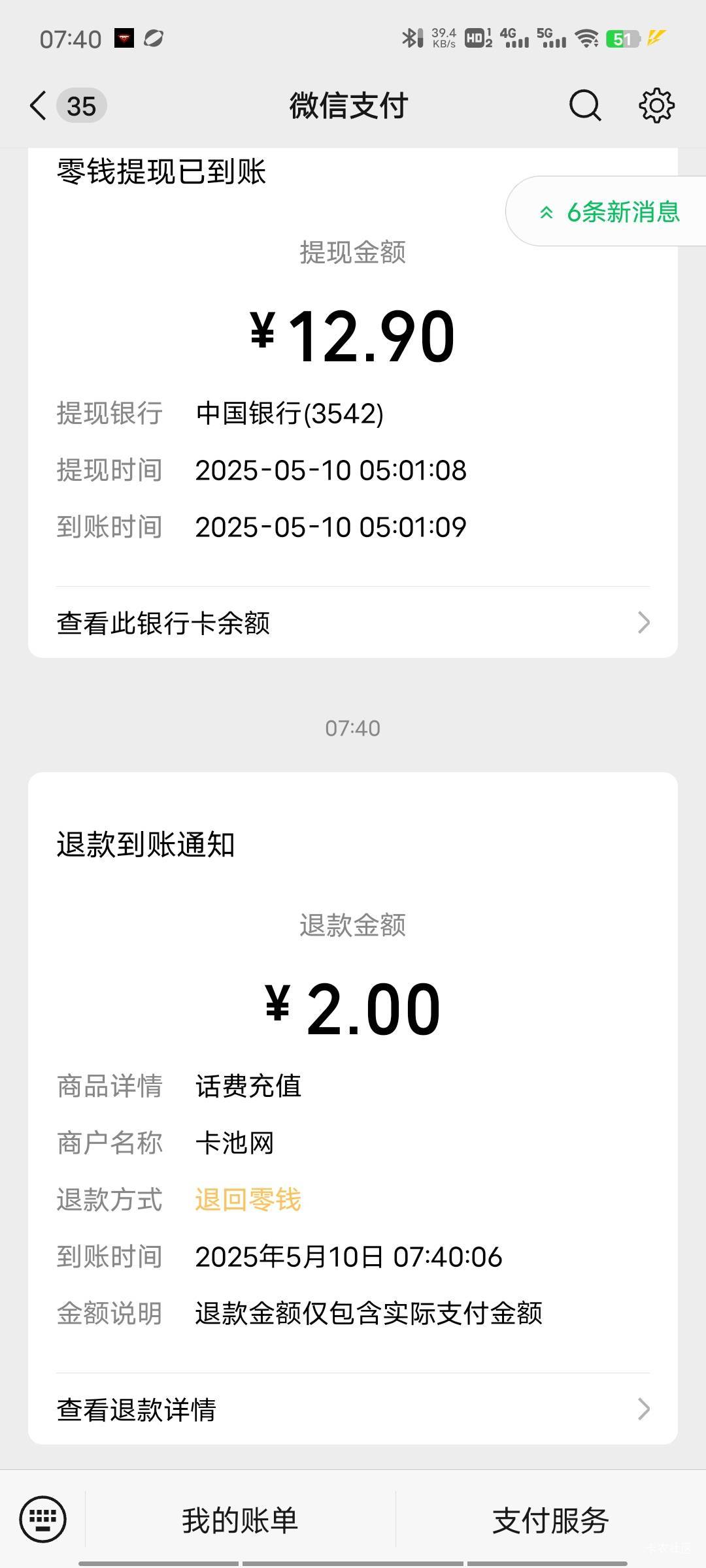Switch to the keyboard input icon
706x1568 pixels.
point(43,1519)
